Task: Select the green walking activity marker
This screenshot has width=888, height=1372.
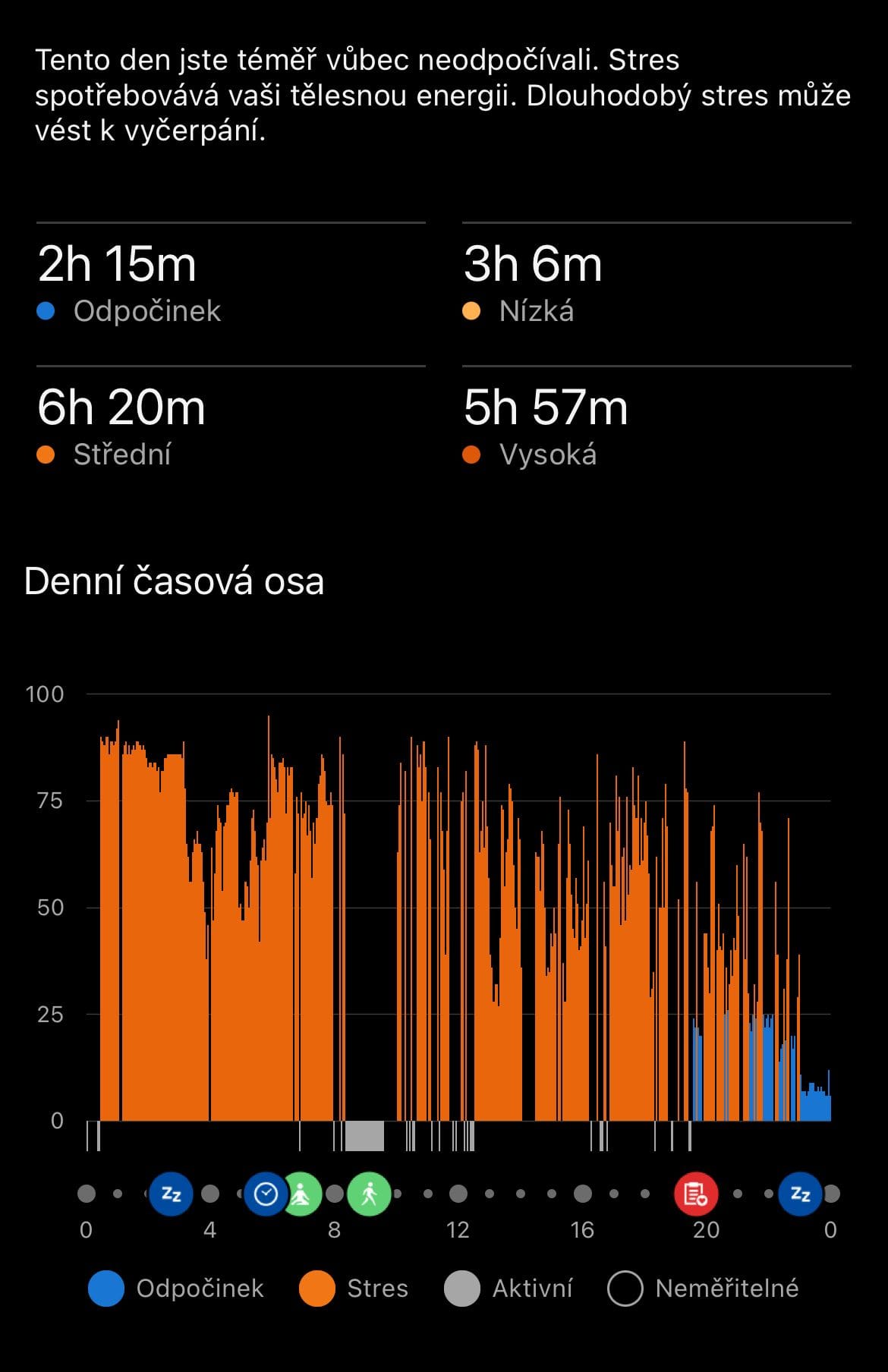Action: pos(369,1194)
